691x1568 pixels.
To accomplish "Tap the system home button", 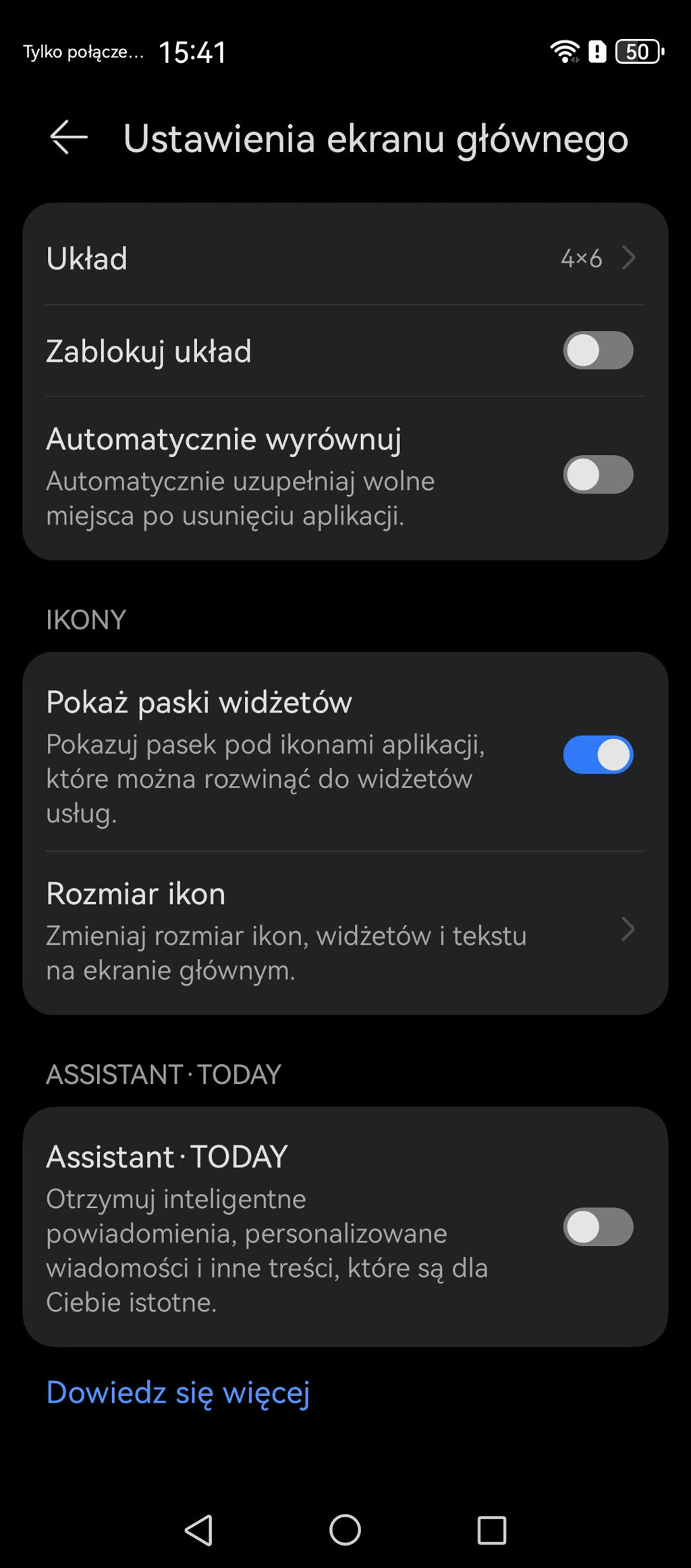I will 345,1530.
